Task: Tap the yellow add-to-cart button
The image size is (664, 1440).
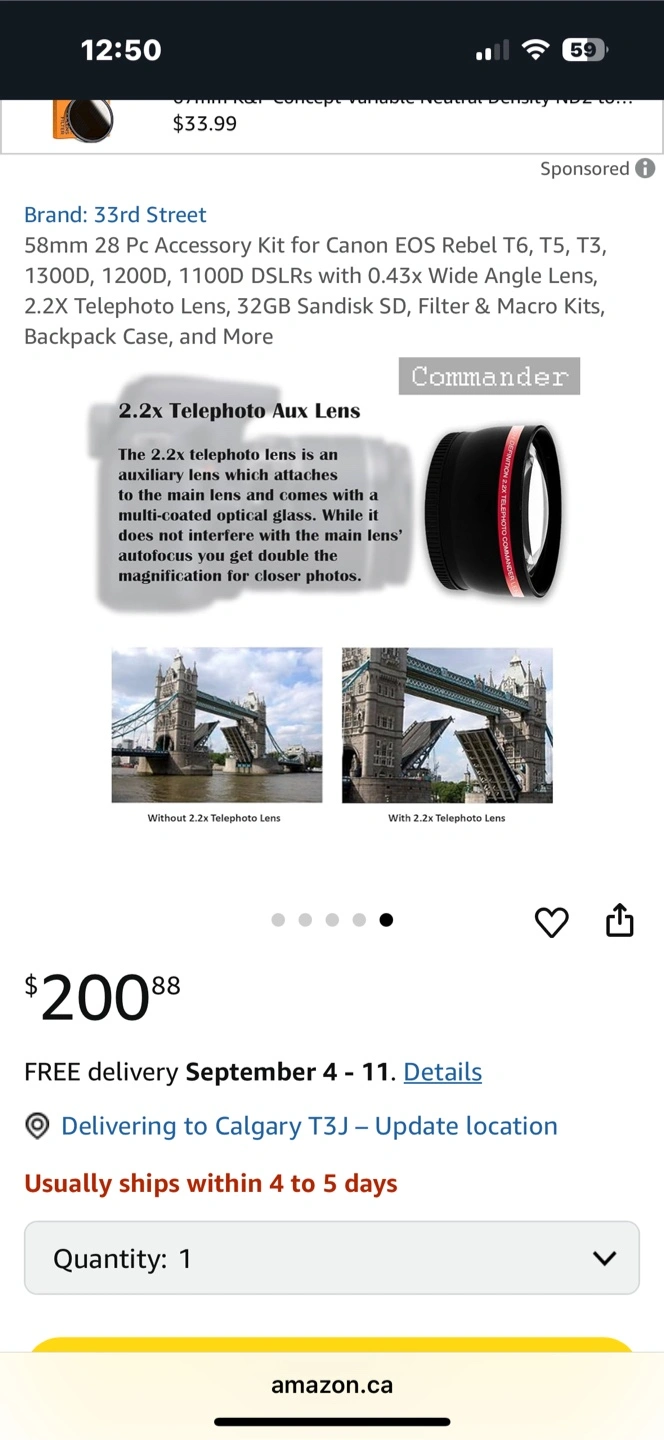Action: click(332, 1344)
